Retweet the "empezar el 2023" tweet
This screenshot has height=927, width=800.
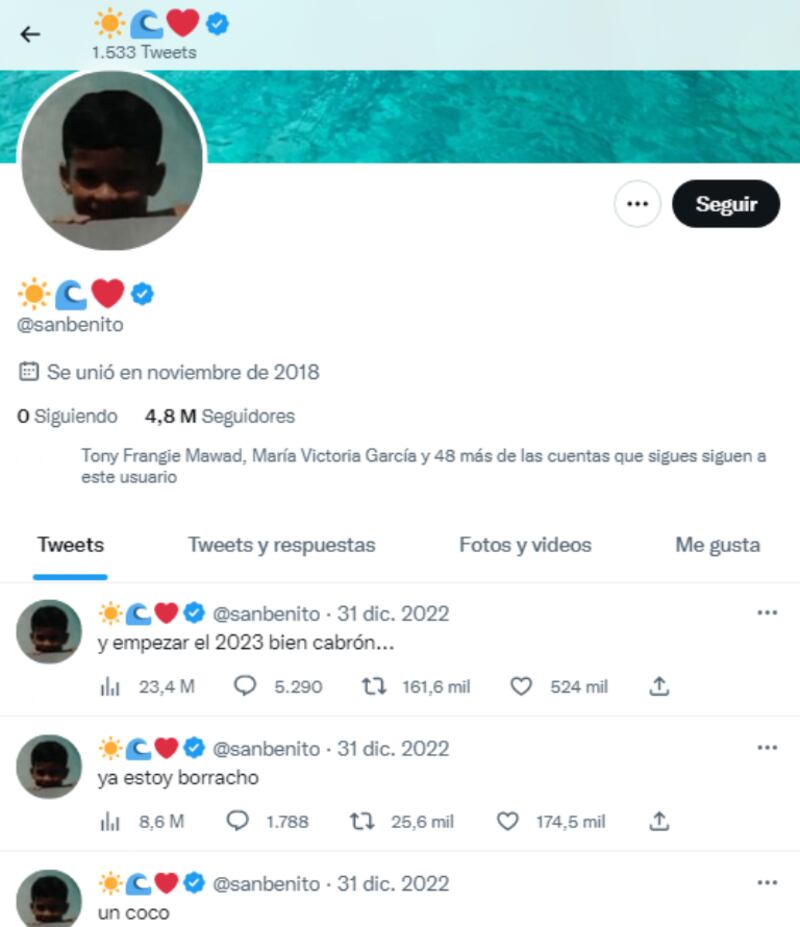372,686
